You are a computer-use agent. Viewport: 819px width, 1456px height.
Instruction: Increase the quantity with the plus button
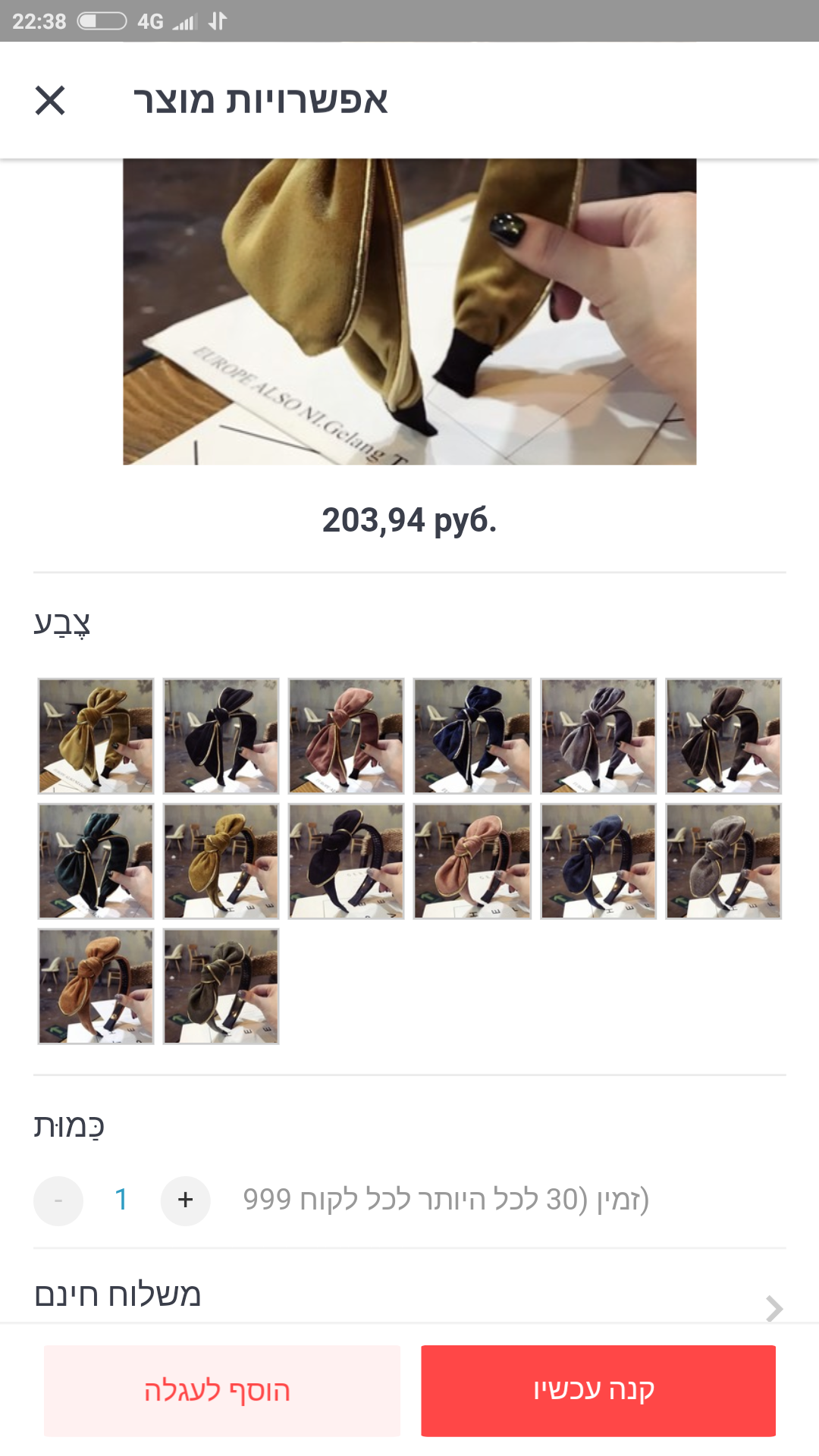[186, 1200]
